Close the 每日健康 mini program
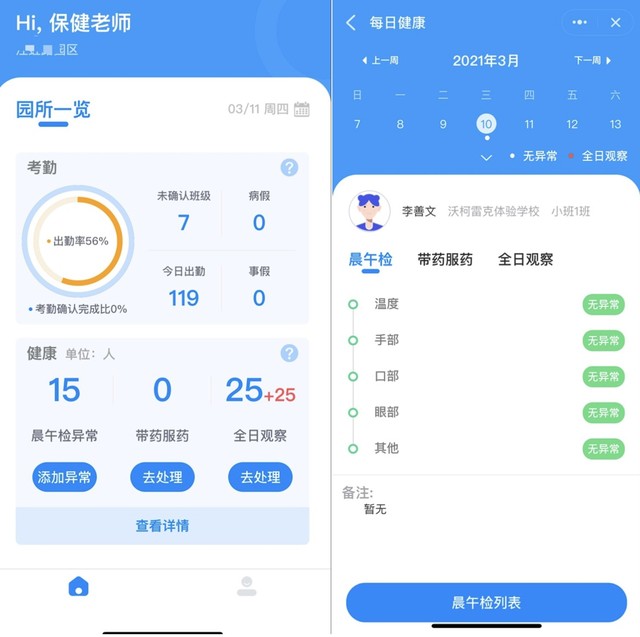 click(615, 22)
